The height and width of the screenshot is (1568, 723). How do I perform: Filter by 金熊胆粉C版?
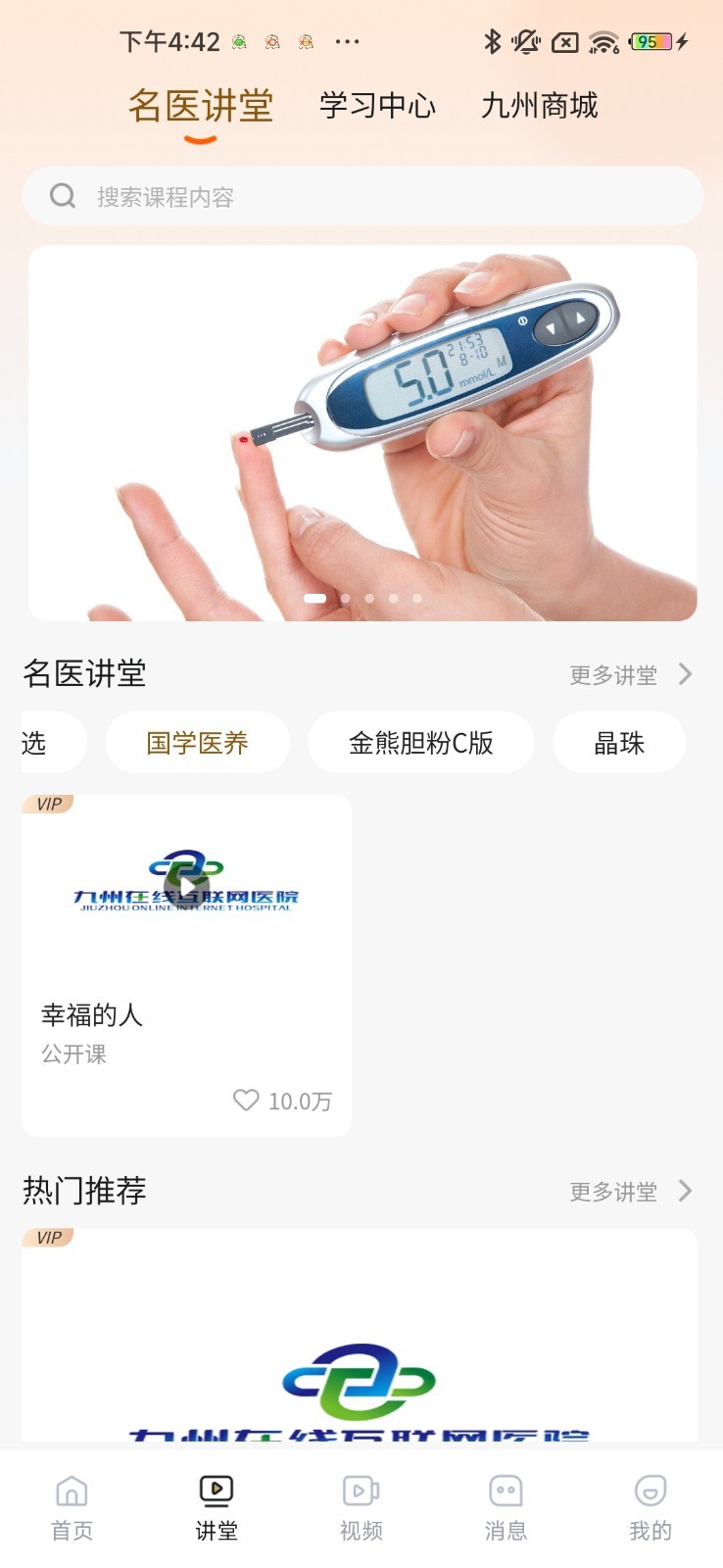420,744
